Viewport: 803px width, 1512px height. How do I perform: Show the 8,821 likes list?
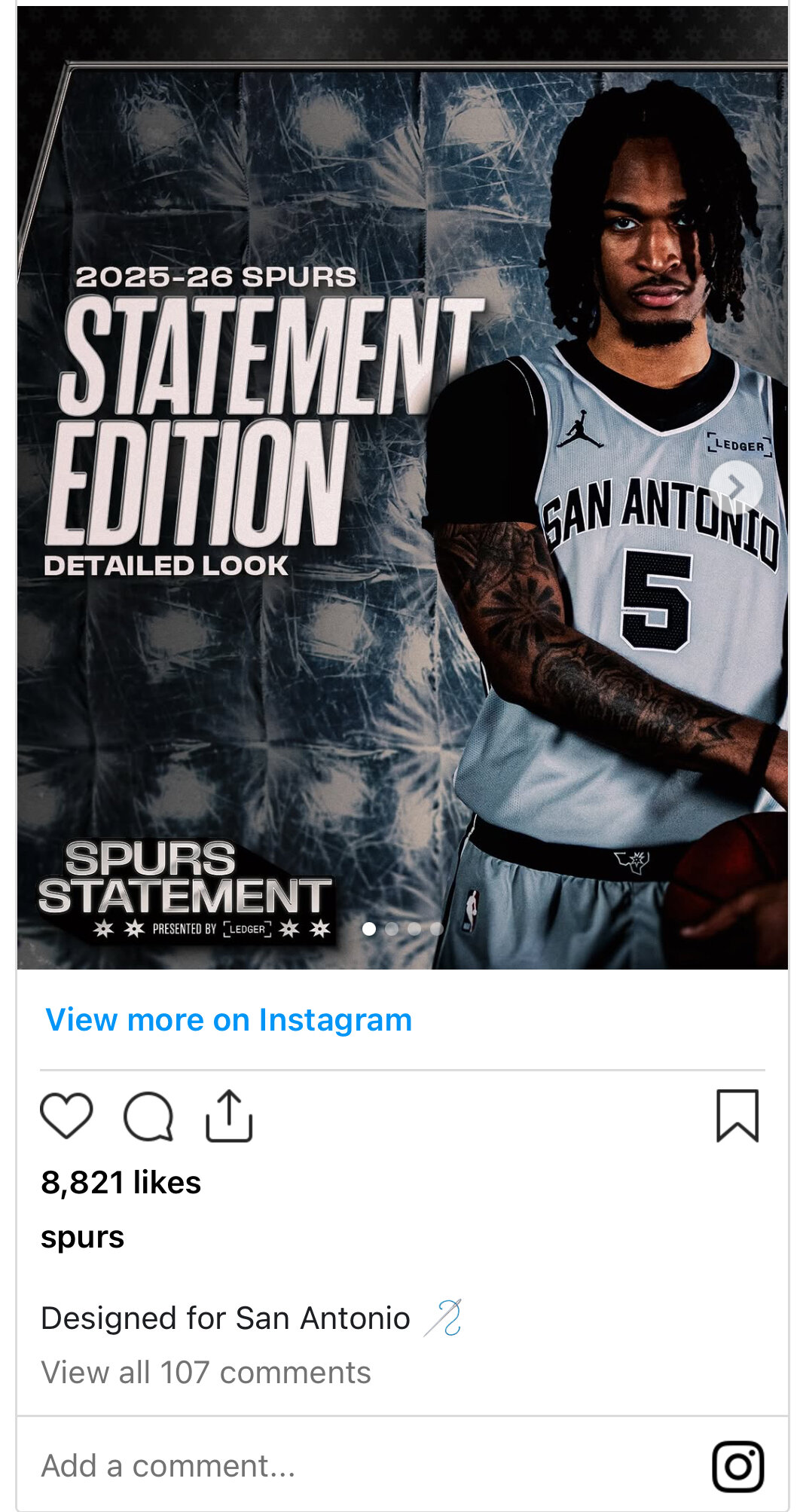tap(121, 1183)
